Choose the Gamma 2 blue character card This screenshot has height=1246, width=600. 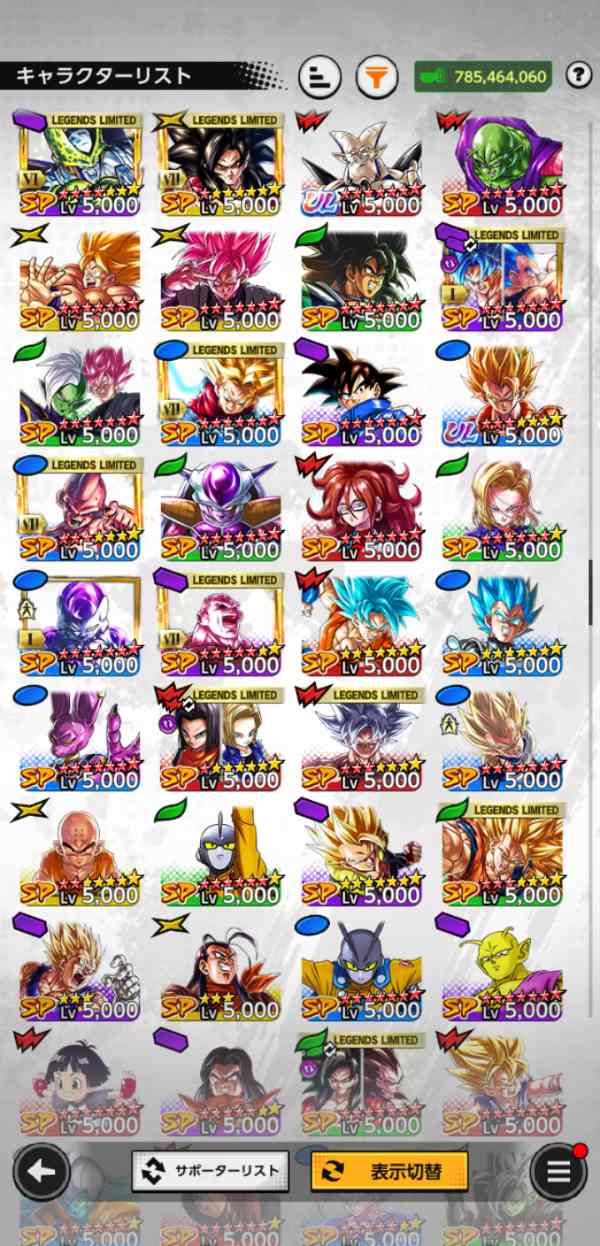tap(360, 970)
